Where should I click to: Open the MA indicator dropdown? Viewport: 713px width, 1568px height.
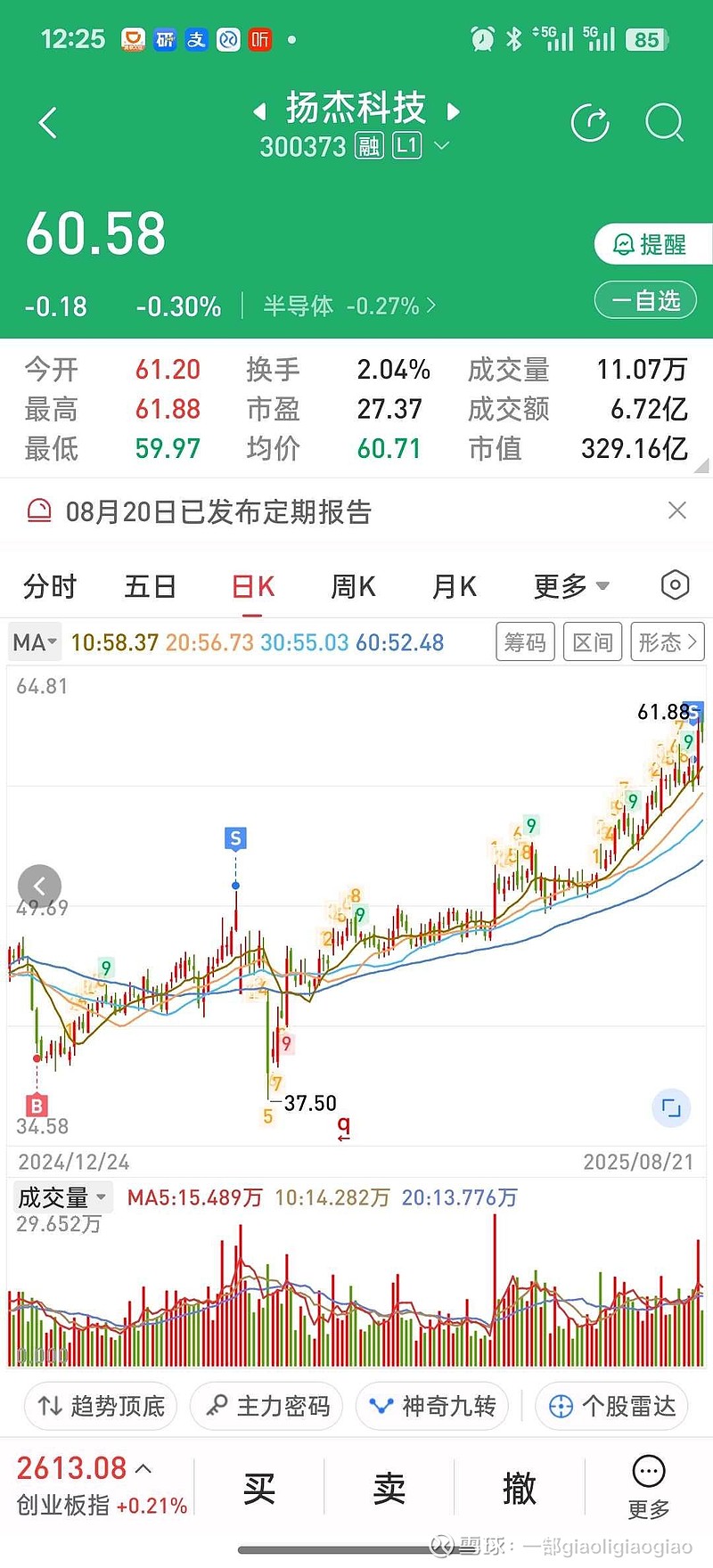[35, 642]
